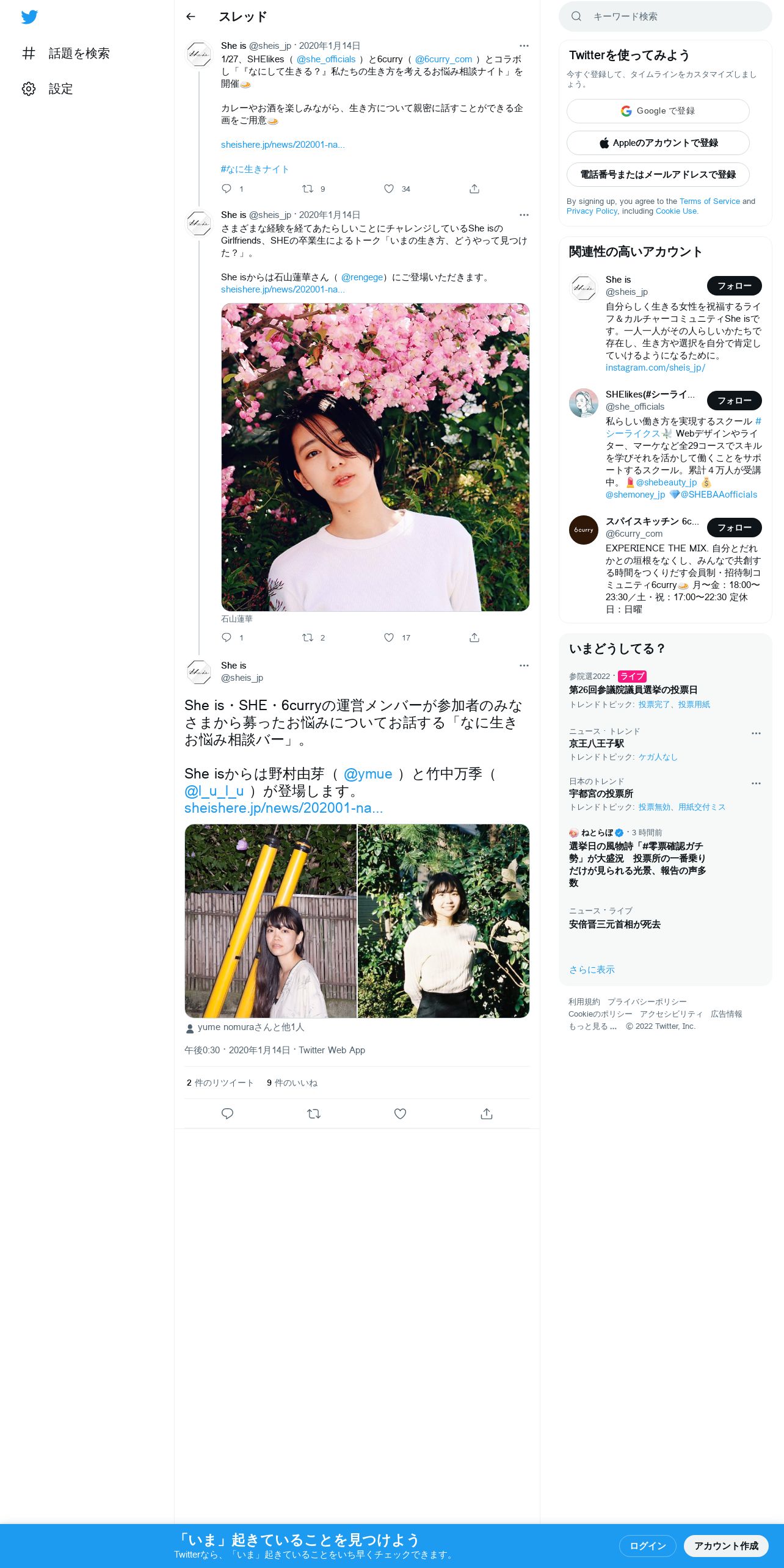This screenshot has height=1568, width=784.
Task: Go back using the thread back arrow
Action: coord(191,16)
